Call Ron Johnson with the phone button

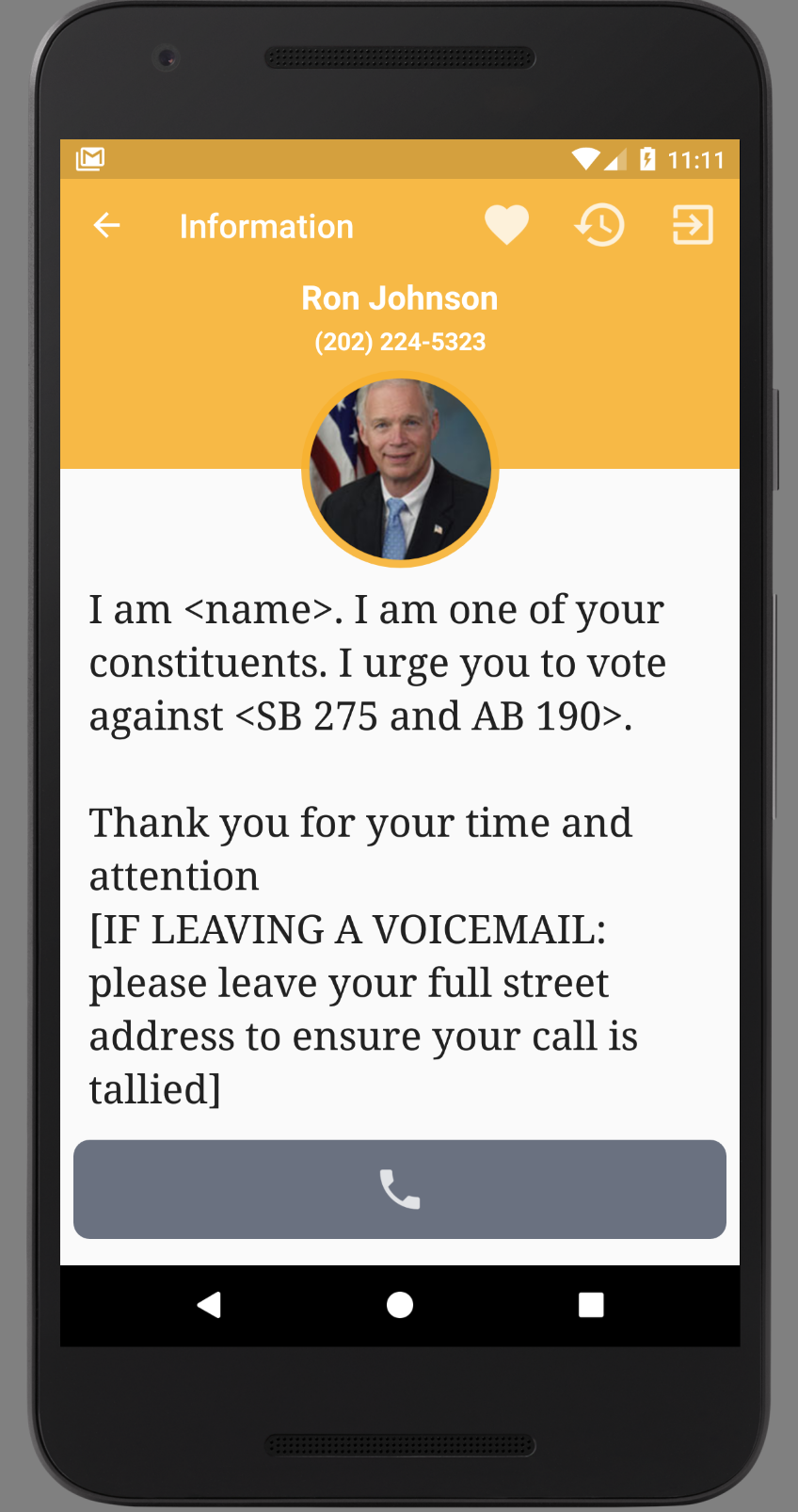[400, 1189]
